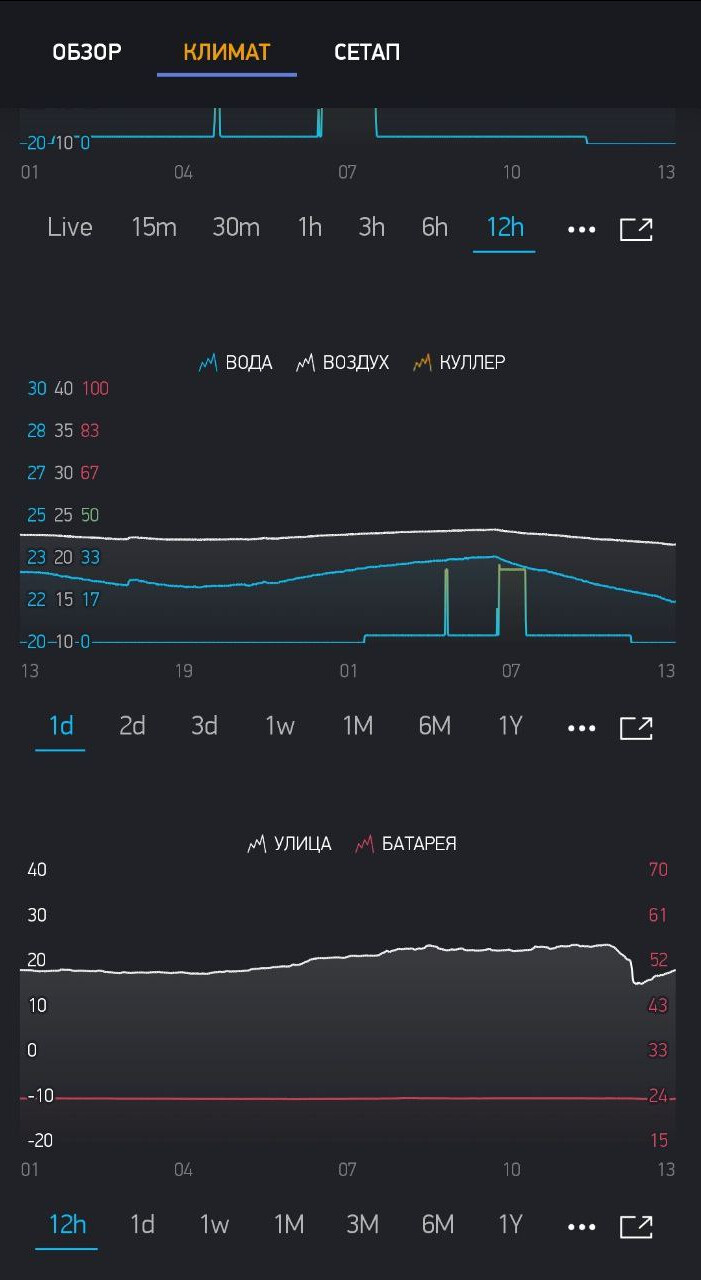
Task: Open more ranges for the ВОДА chart
Action: point(582,727)
